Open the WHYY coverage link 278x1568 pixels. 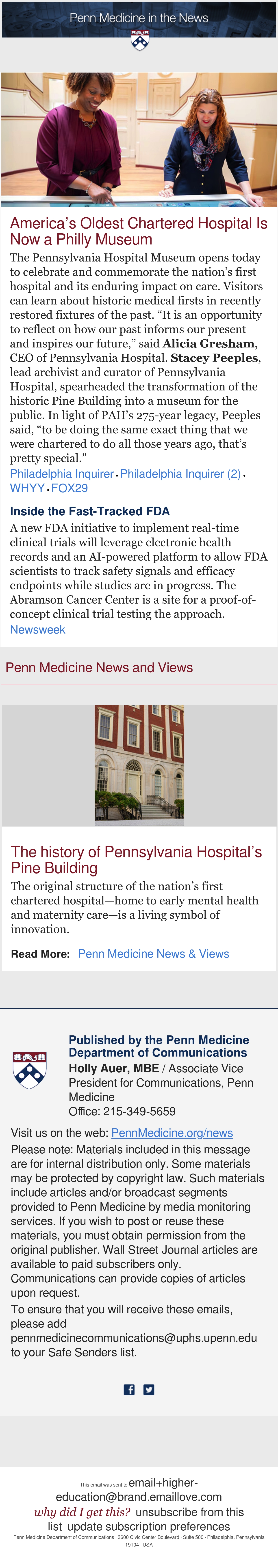27,488
